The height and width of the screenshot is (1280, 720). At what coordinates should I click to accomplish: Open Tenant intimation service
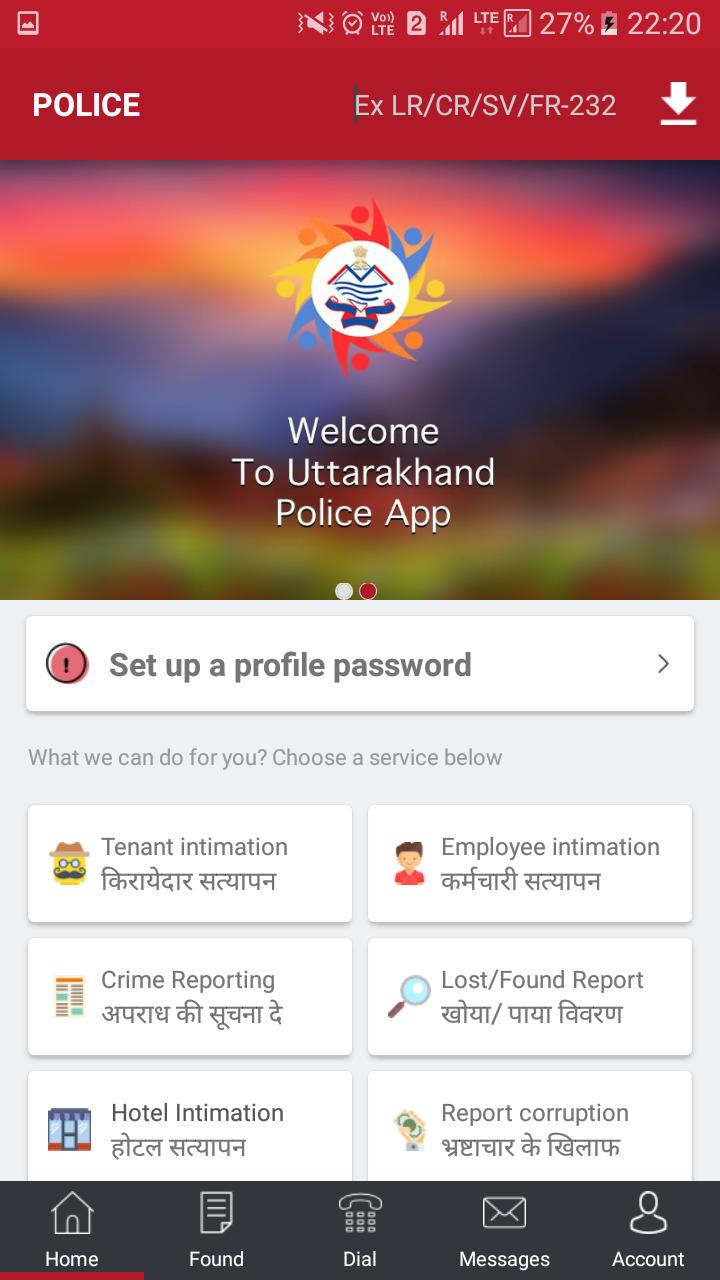coord(190,863)
